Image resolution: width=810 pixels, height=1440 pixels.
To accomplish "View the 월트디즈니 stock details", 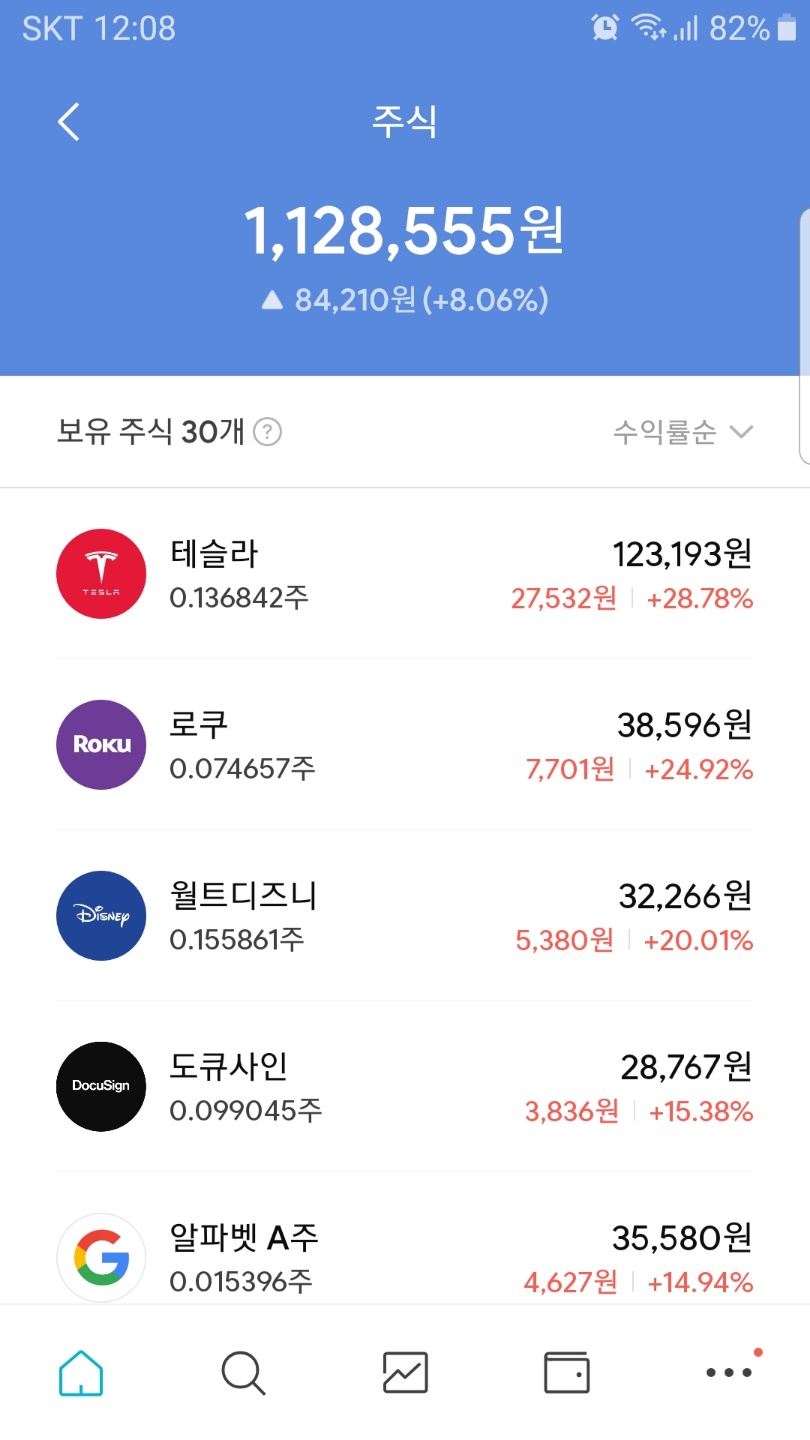I will [x=404, y=916].
